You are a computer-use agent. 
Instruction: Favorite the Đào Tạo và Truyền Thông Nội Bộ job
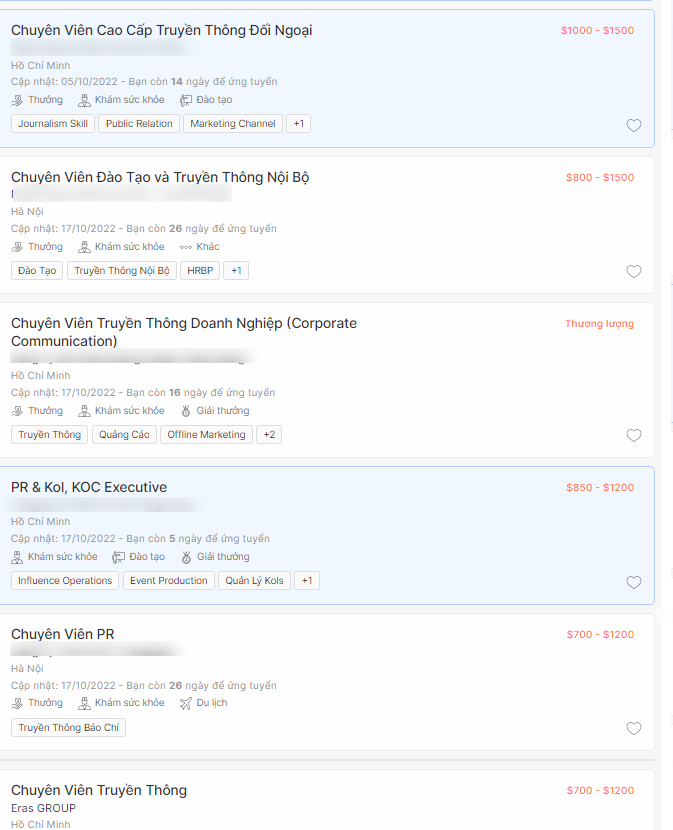(x=633, y=271)
